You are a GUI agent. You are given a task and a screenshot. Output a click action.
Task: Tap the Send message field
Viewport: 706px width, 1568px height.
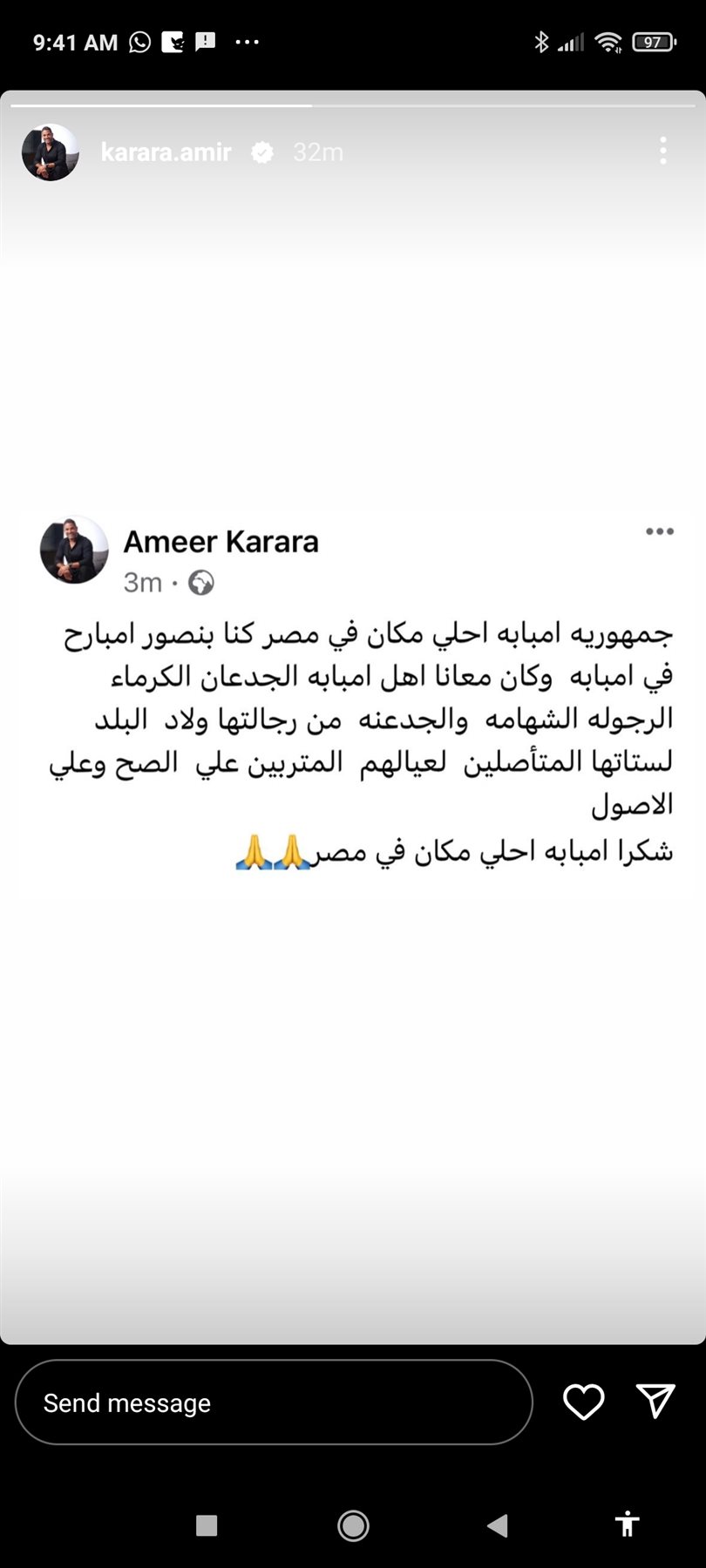[274, 1402]
